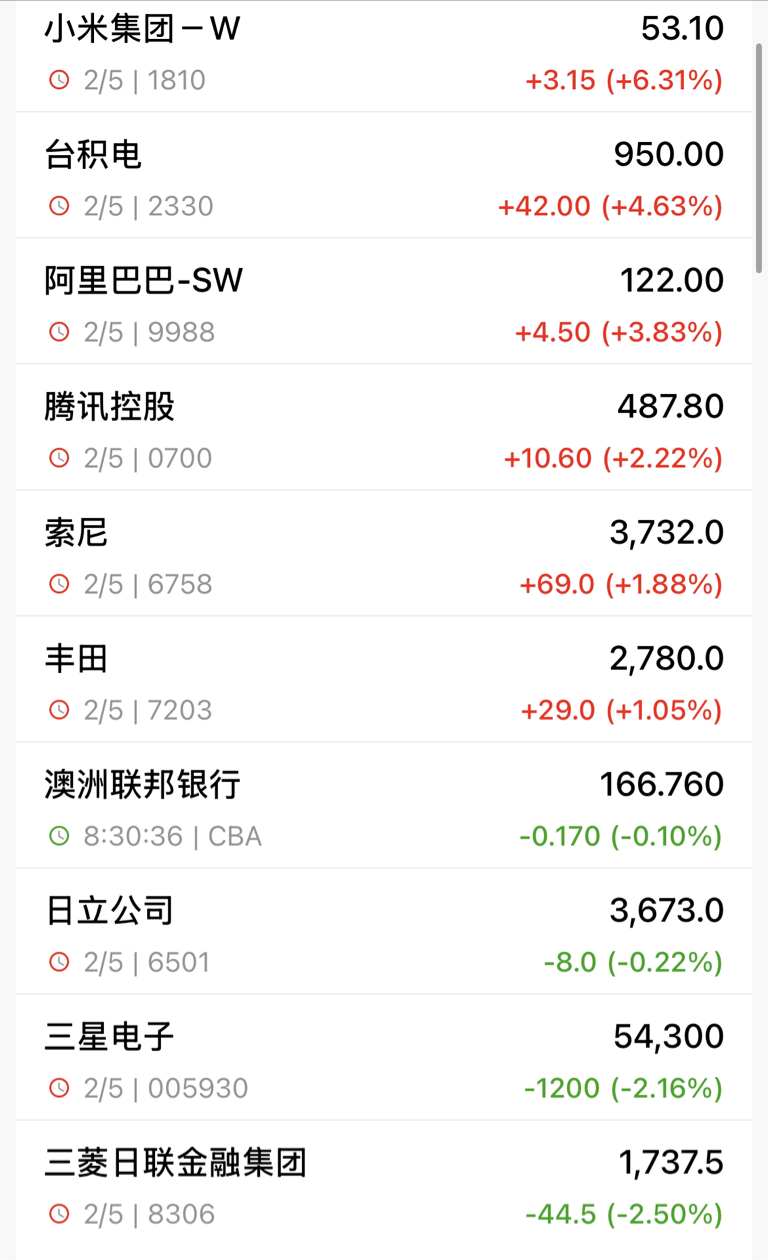View the 三星电子 stock
Image resolution: width=768 pixels, height=1260 pixels.
point(384,1057)
